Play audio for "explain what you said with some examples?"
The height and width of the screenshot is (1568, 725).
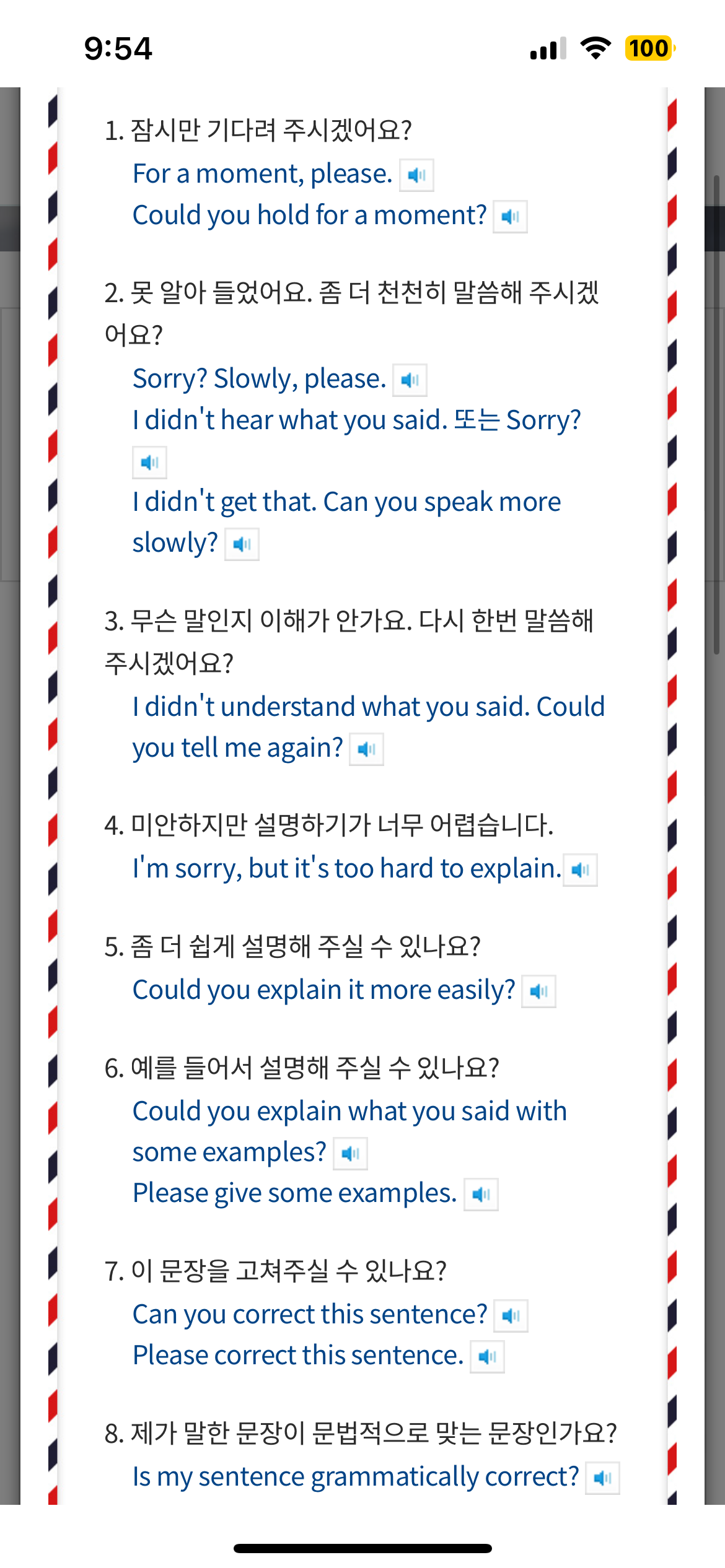click(x=350, y=1154)
